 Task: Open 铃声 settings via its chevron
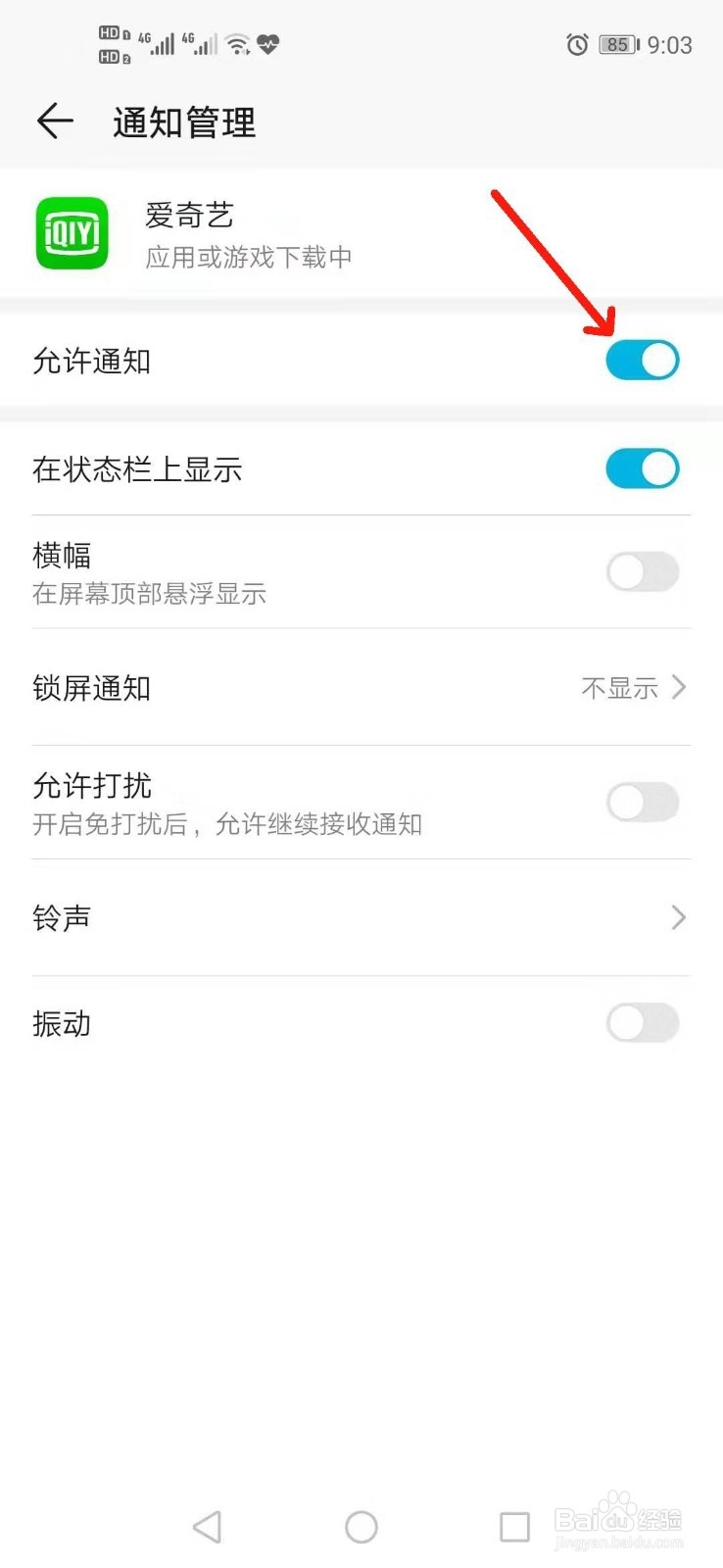[678, 917]
